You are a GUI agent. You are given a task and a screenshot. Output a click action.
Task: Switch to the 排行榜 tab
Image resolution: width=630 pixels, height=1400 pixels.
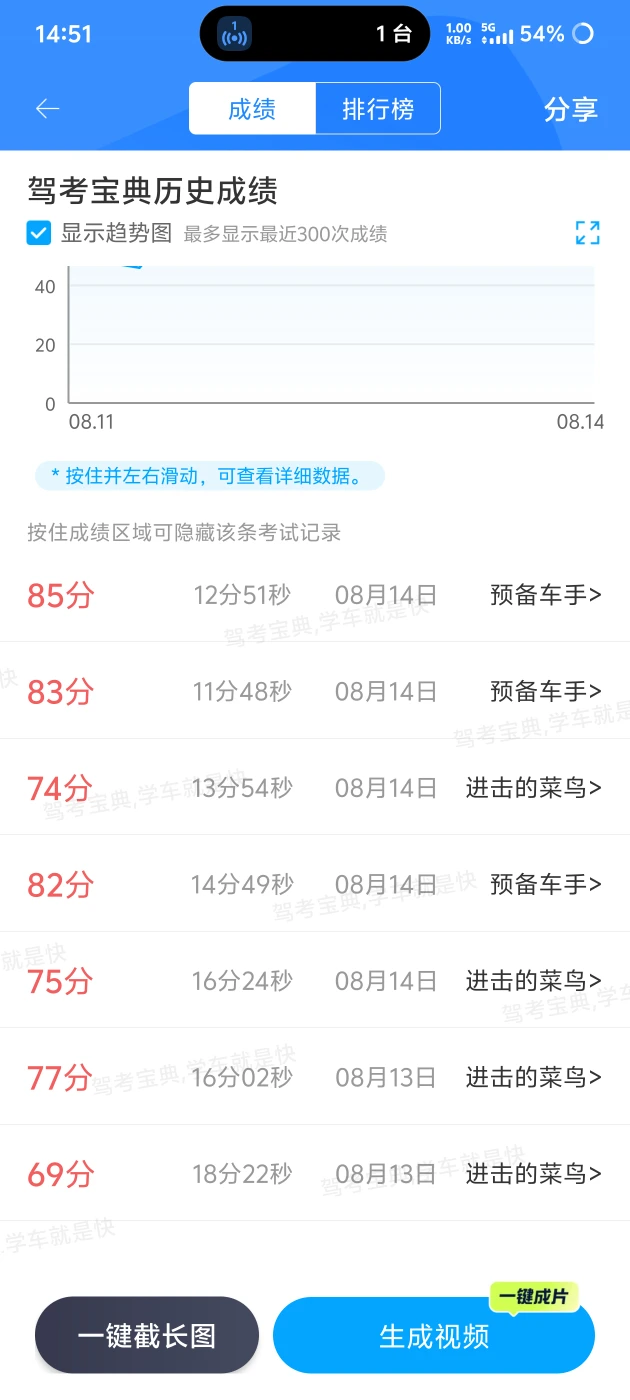point(378,108)
